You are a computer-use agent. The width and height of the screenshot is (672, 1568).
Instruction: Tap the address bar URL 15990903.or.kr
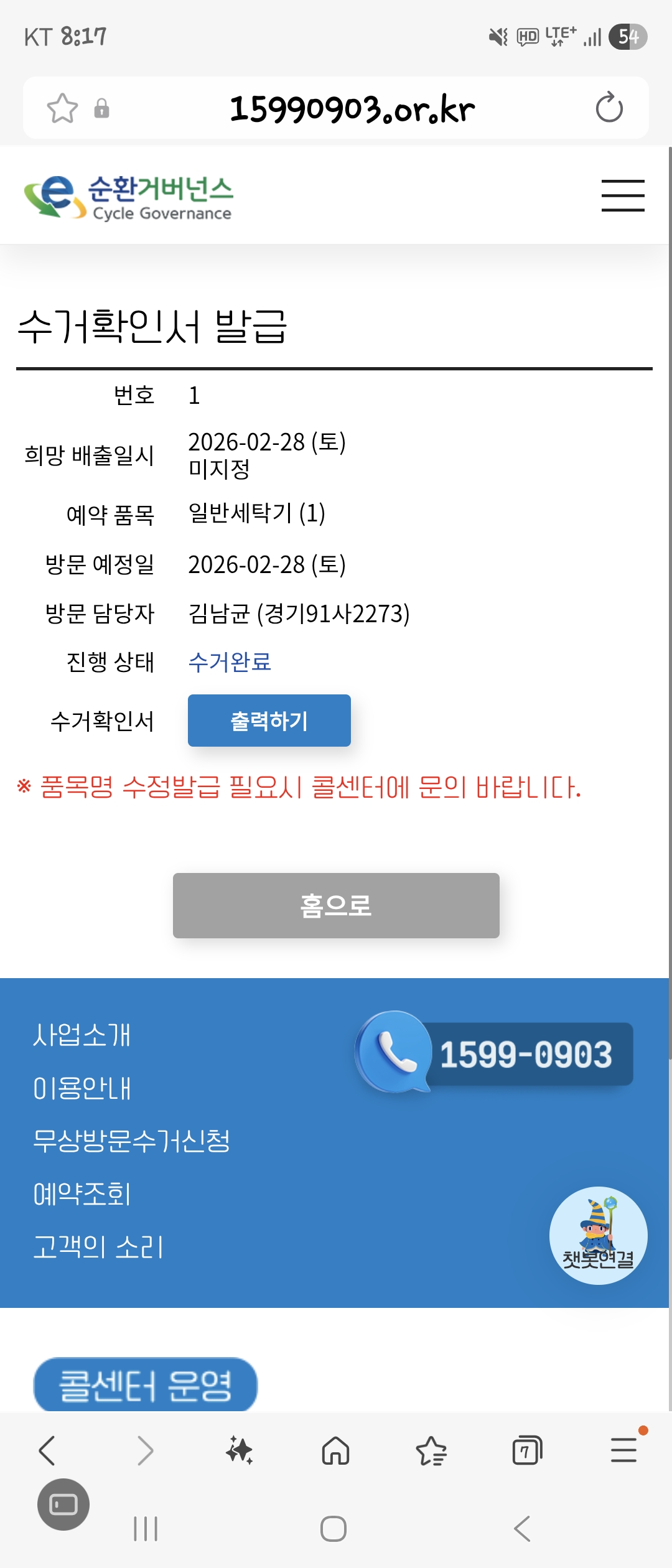point(352,108)
